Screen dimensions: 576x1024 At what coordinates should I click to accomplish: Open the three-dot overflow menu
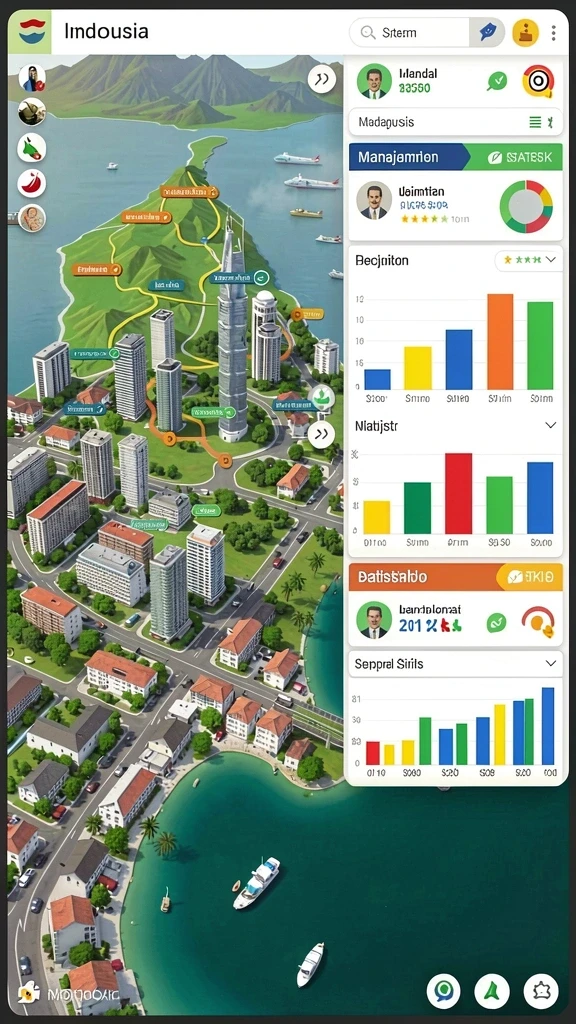[x=554, y=33]
